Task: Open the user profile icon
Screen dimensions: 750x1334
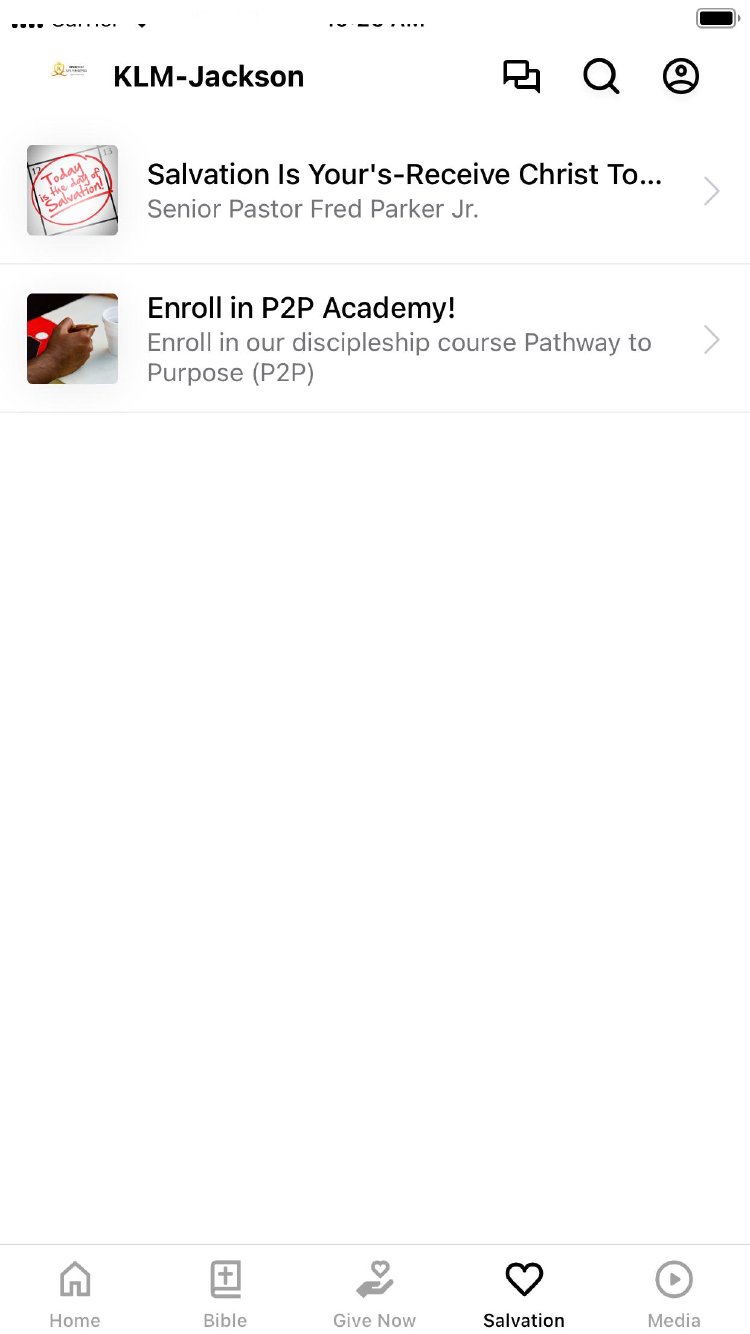Action: pyautogui.click(x=681, y=77)
